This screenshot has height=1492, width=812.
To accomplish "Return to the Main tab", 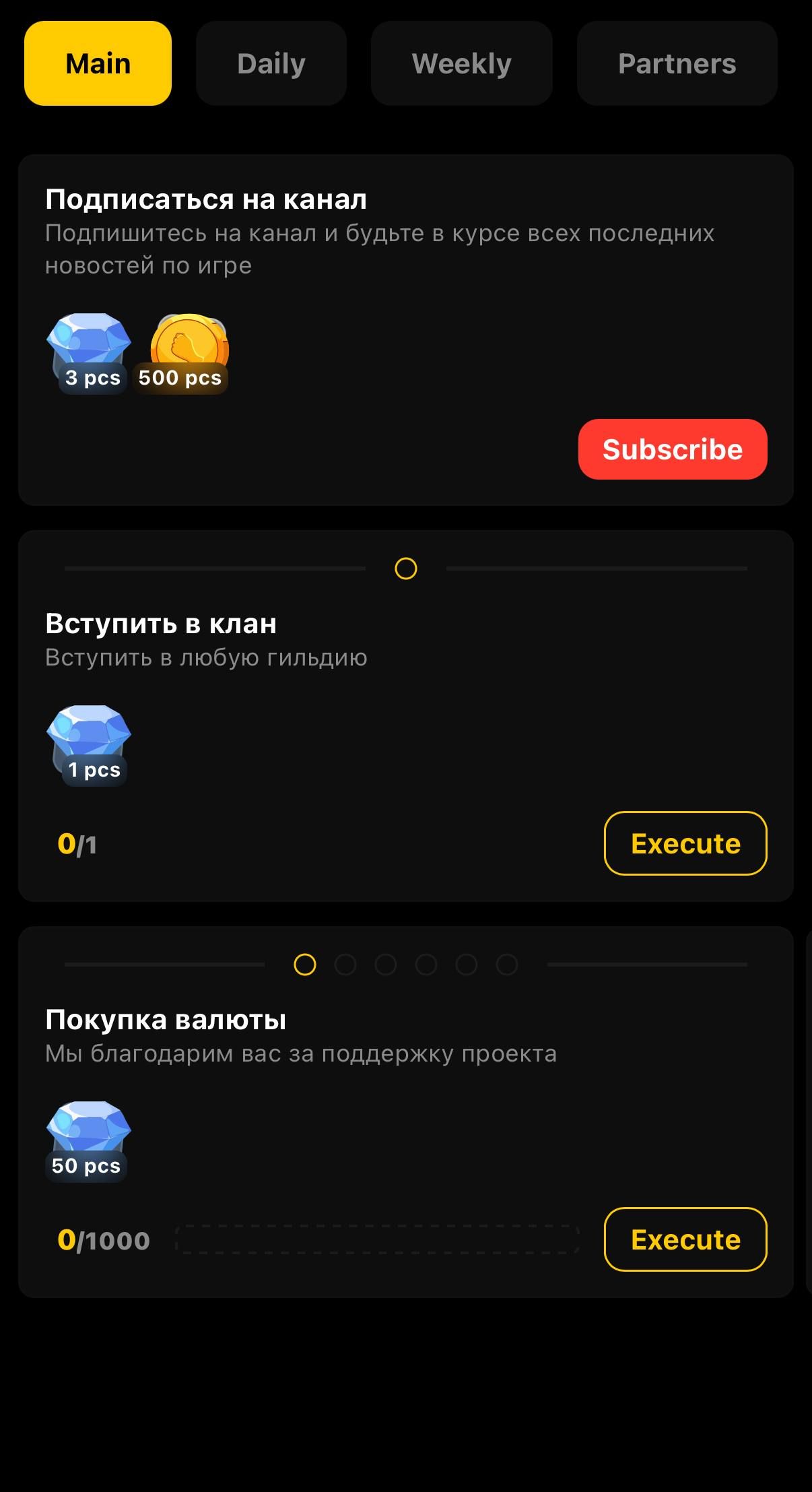I will pyautogui.click(x=97, y=63).
